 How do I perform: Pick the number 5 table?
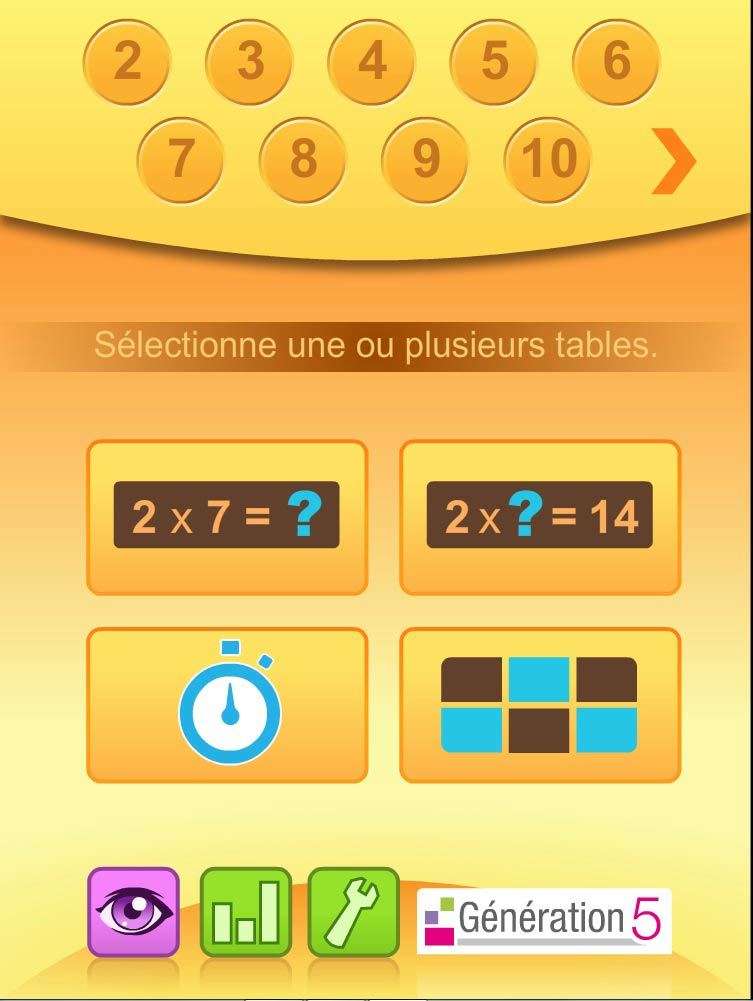[x=495, y=62]
